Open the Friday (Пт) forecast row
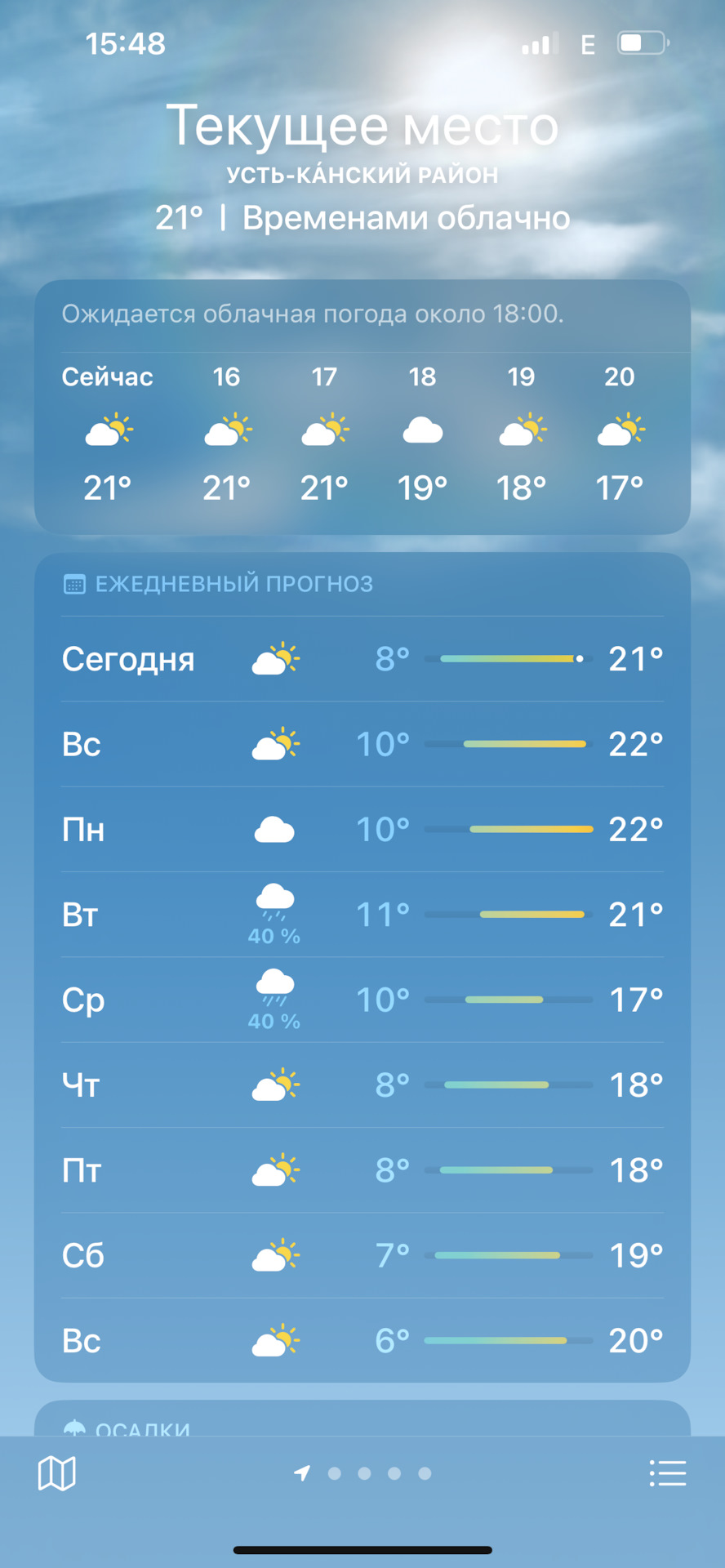The width and height of the screenshot is (725, 1568). click(x=362, y=1170)
